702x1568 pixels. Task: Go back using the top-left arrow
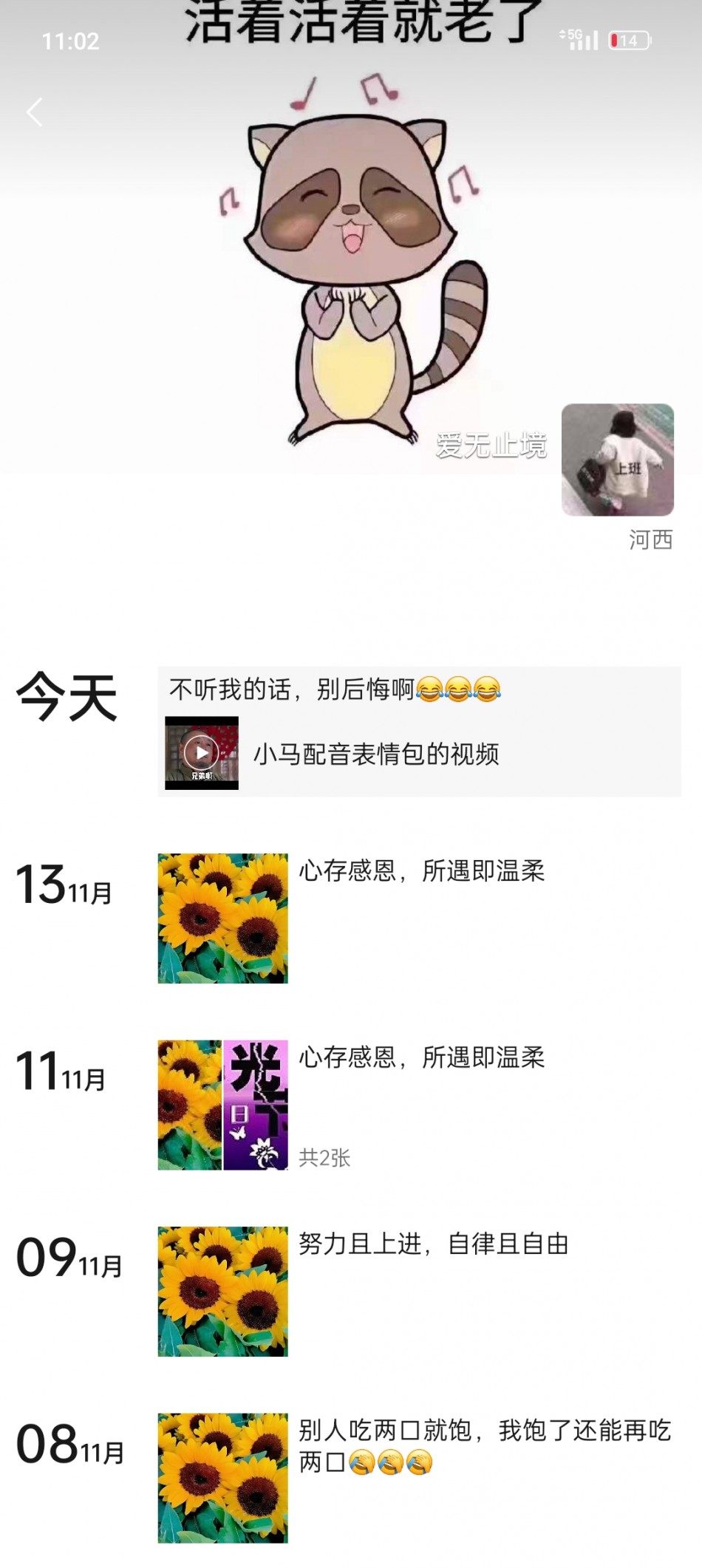[34, 112]
